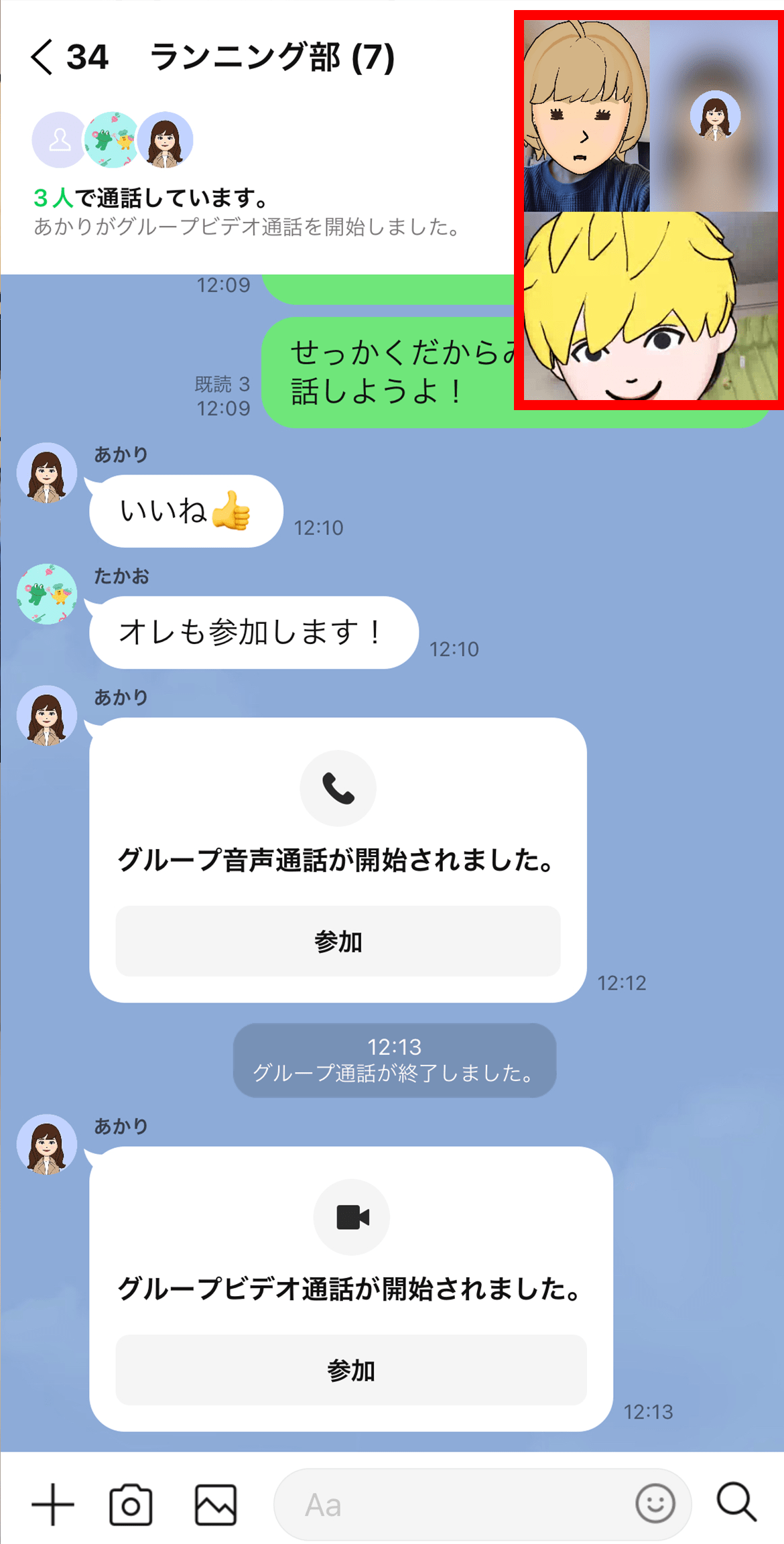This screenshot has width=784, height=1544.
Task: View あかり's profile from the いいね message
Action: pos(47,472)
